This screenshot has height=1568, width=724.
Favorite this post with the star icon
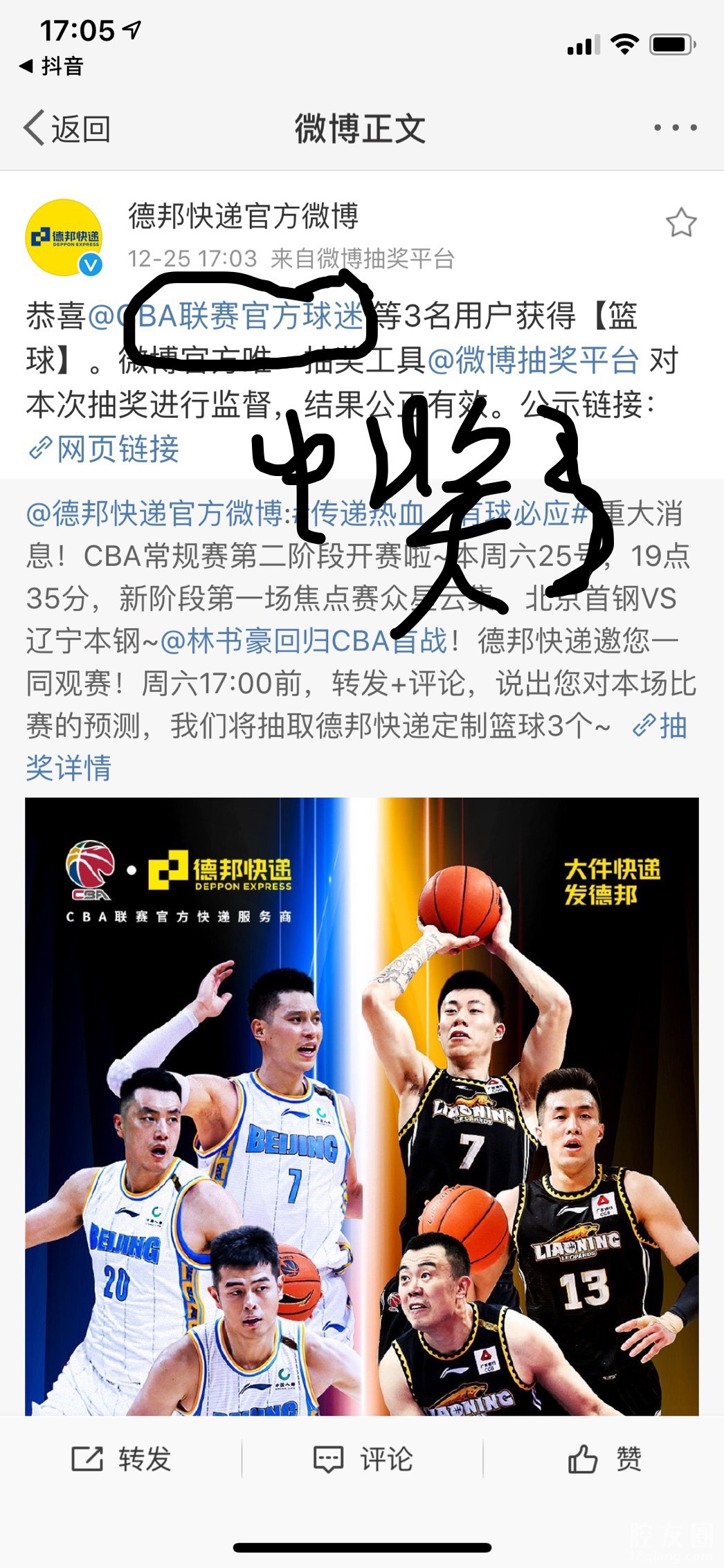point(680,223)
